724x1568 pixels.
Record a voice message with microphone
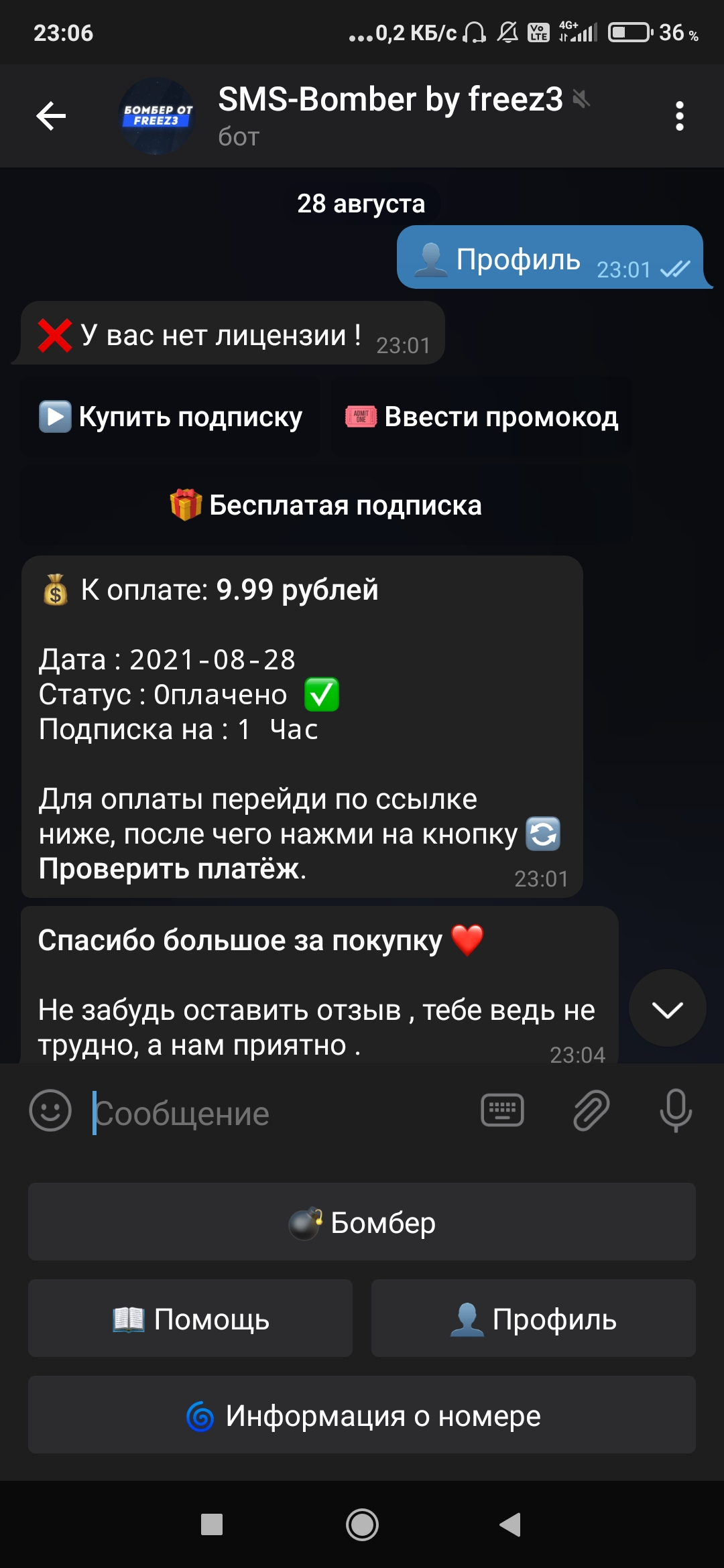pos(676,1110)
